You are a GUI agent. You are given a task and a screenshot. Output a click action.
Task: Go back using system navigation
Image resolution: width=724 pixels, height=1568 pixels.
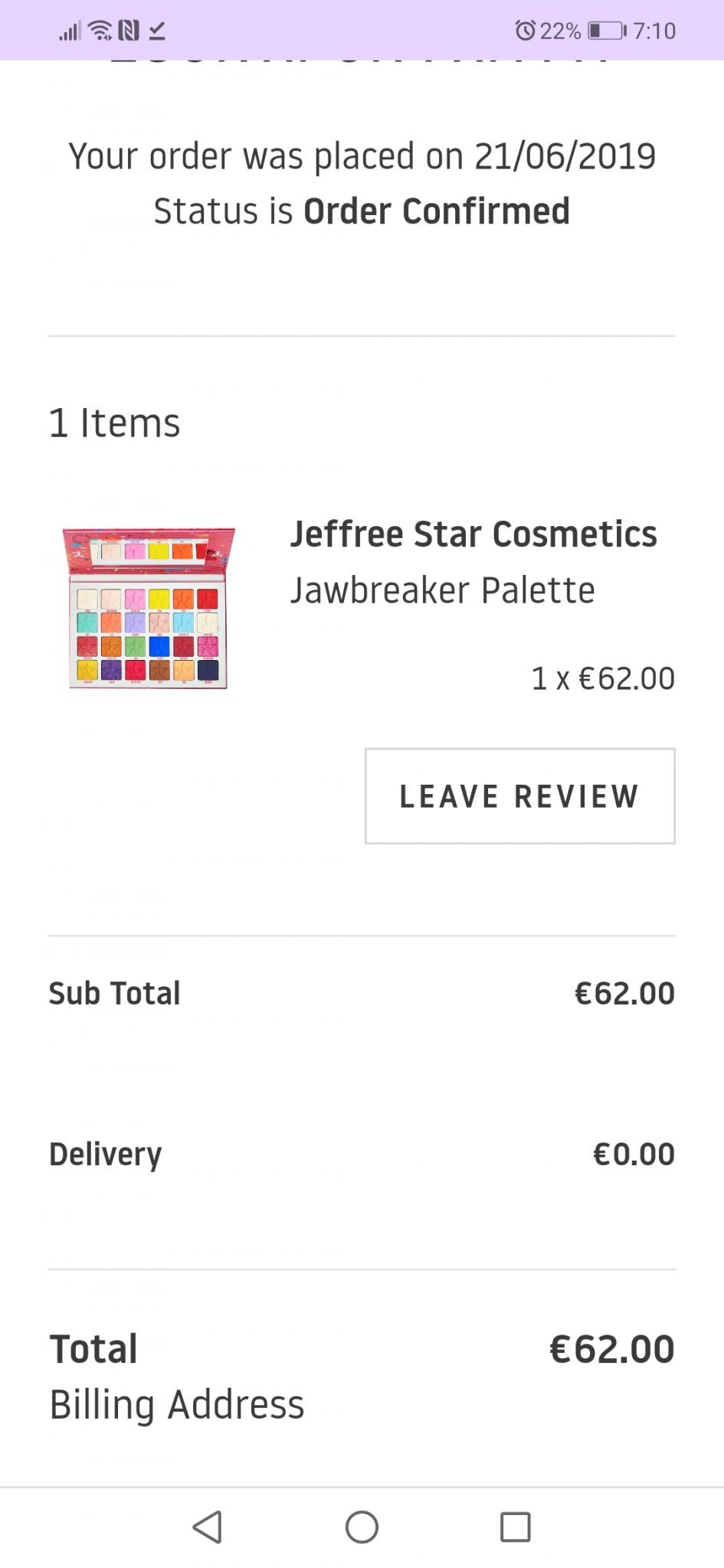[x=208, y=1527]
